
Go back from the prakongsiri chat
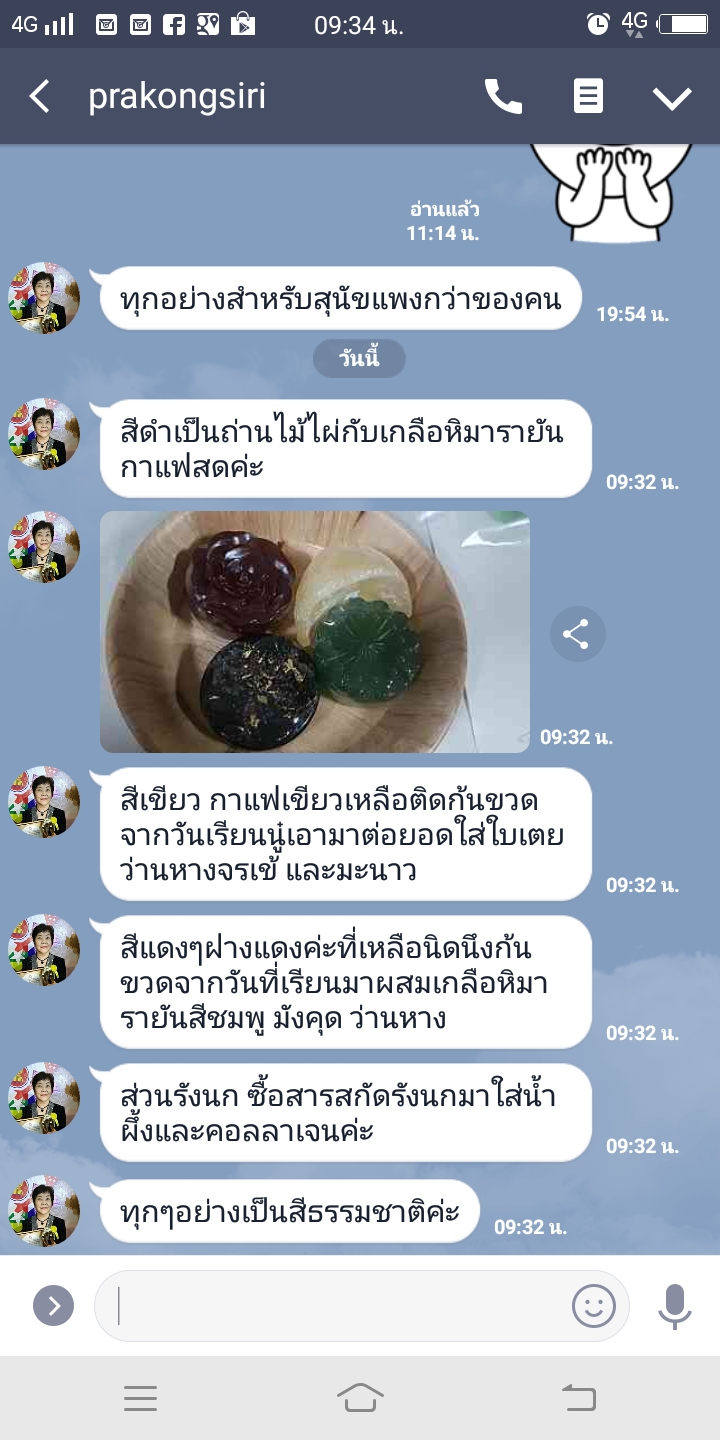[40, 97]
